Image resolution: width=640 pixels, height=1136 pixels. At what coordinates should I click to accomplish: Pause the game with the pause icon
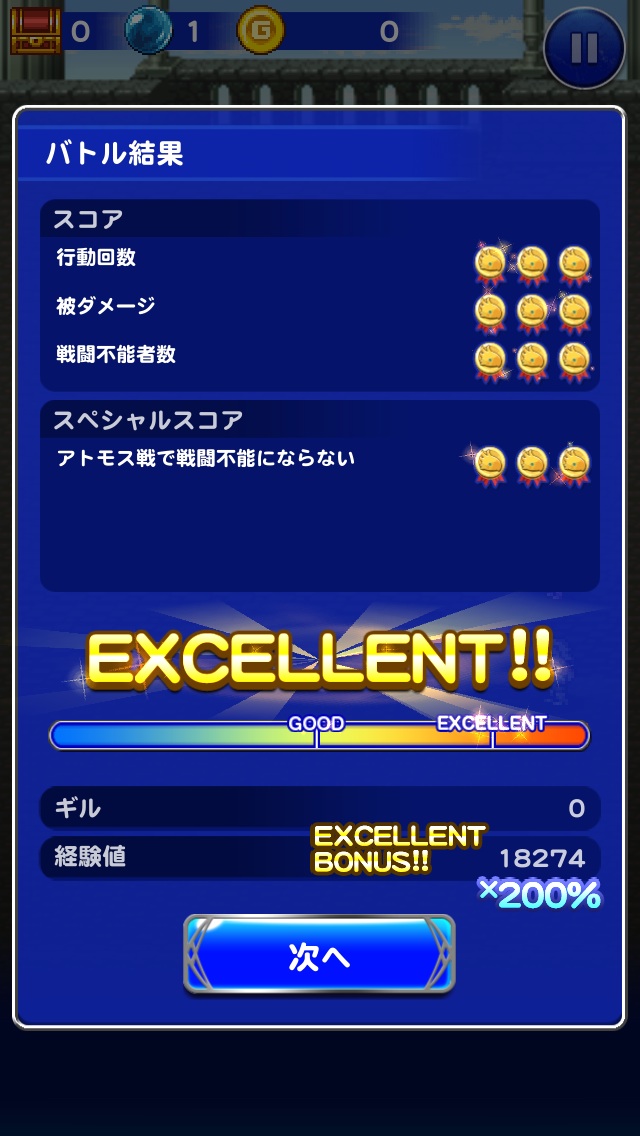[585, 47]
